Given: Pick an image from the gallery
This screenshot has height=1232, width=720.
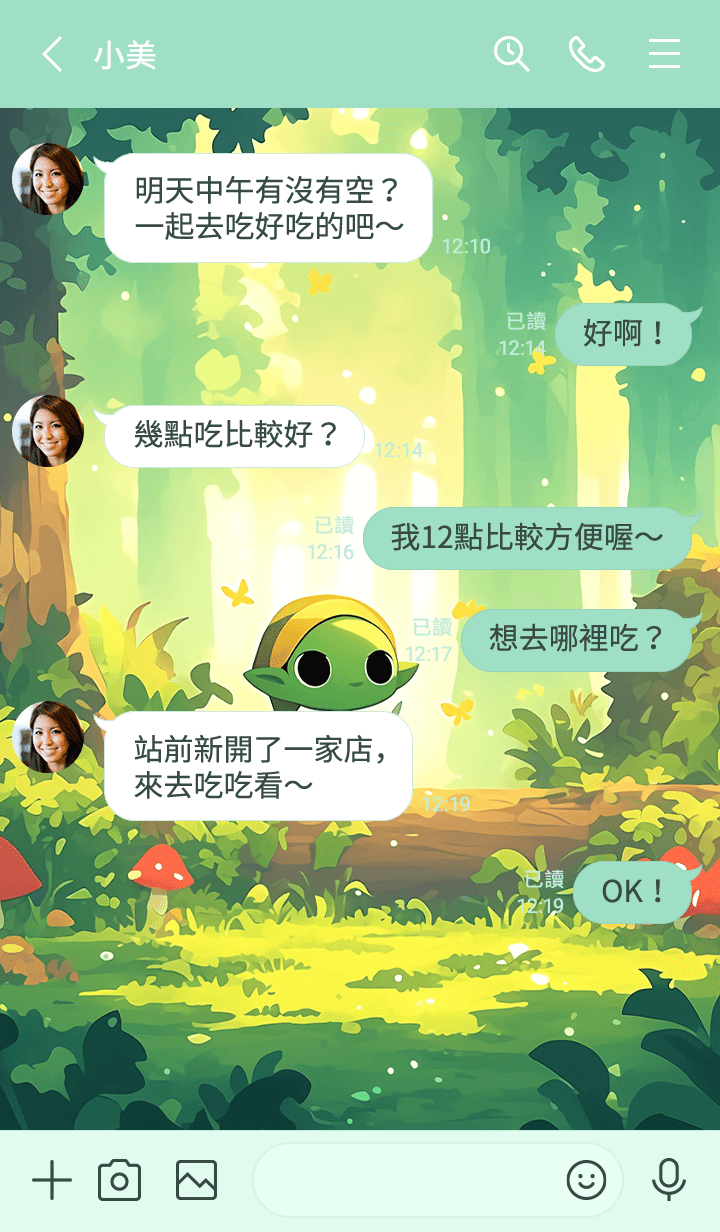Looking at the screenshot, I should click(196, 1181).
